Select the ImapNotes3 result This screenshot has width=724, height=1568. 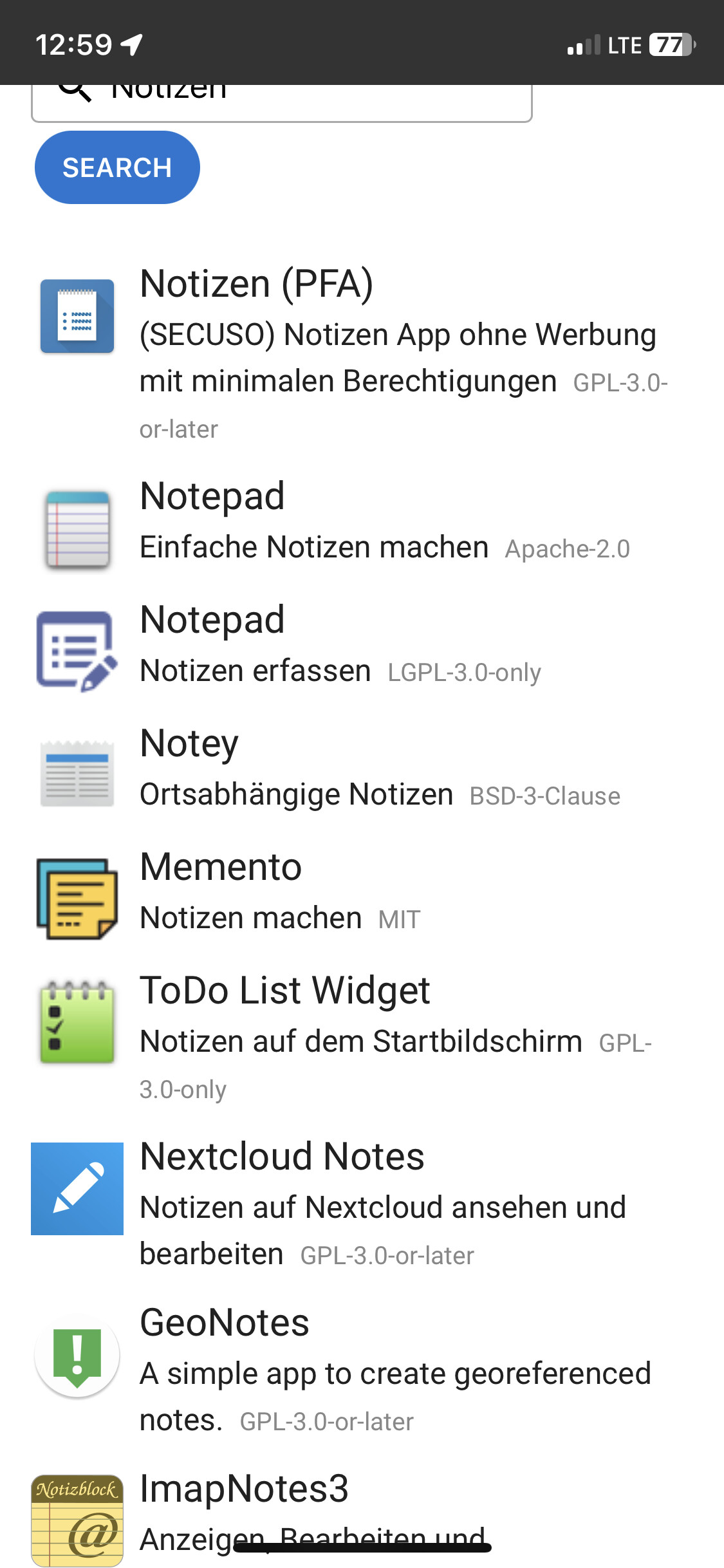click(x=362, y=1515)
